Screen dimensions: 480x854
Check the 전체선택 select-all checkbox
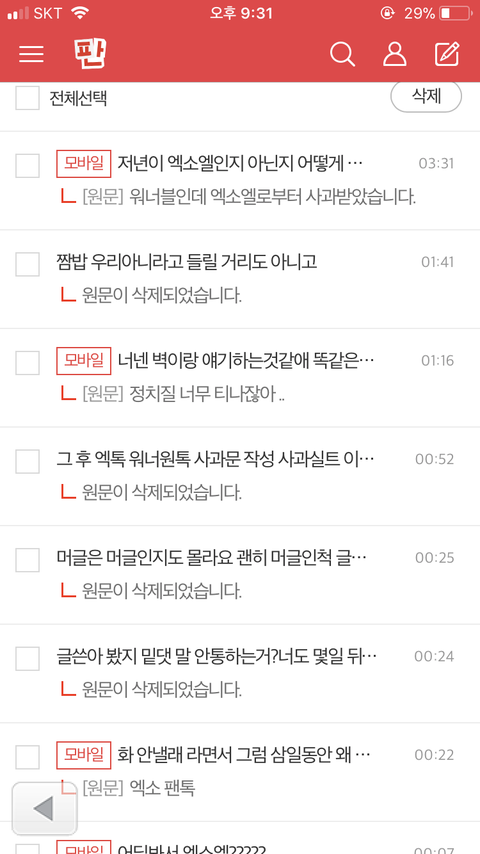coord(27,98)
